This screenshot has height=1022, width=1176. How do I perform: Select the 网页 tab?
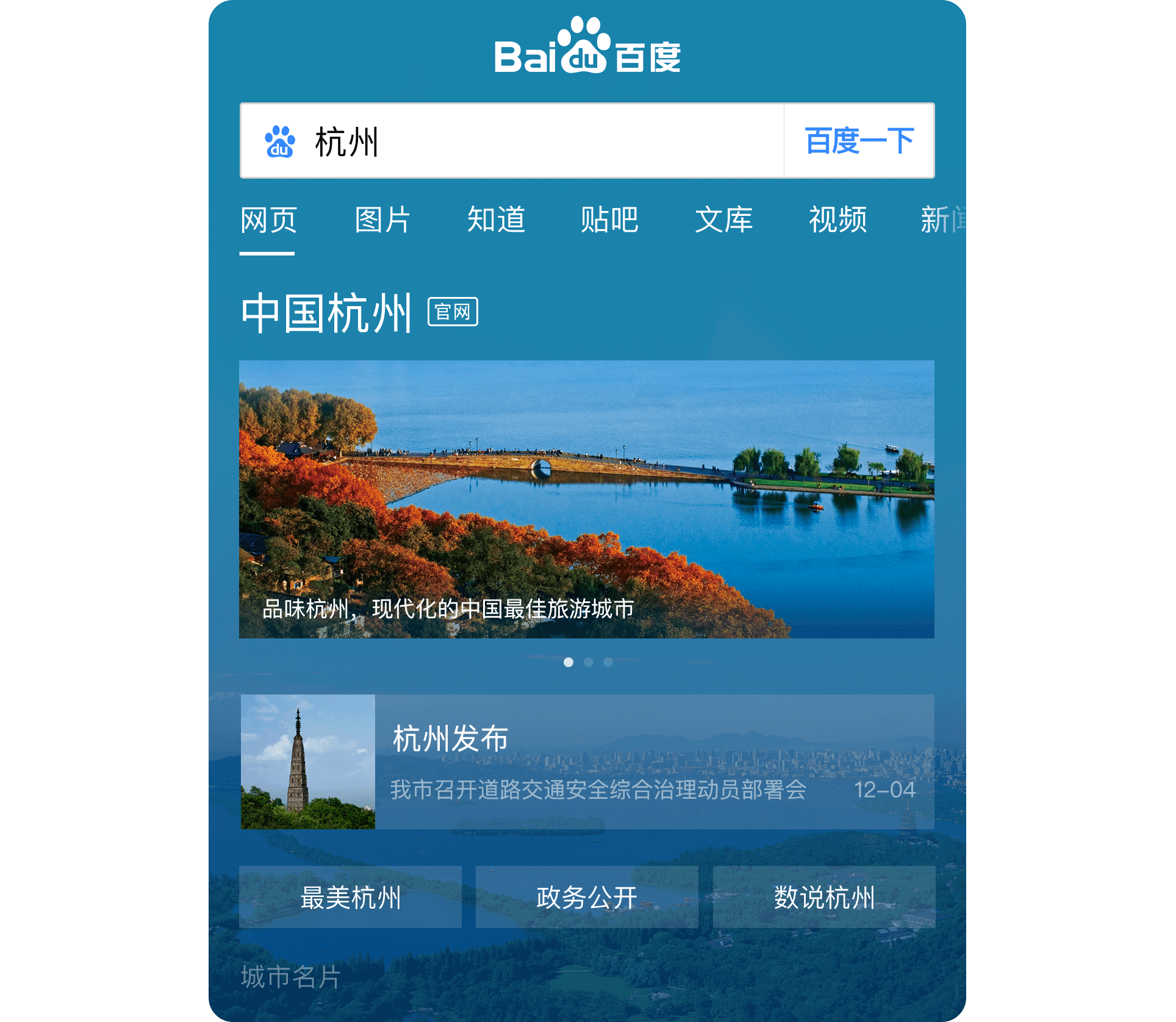tap(268, 220)
